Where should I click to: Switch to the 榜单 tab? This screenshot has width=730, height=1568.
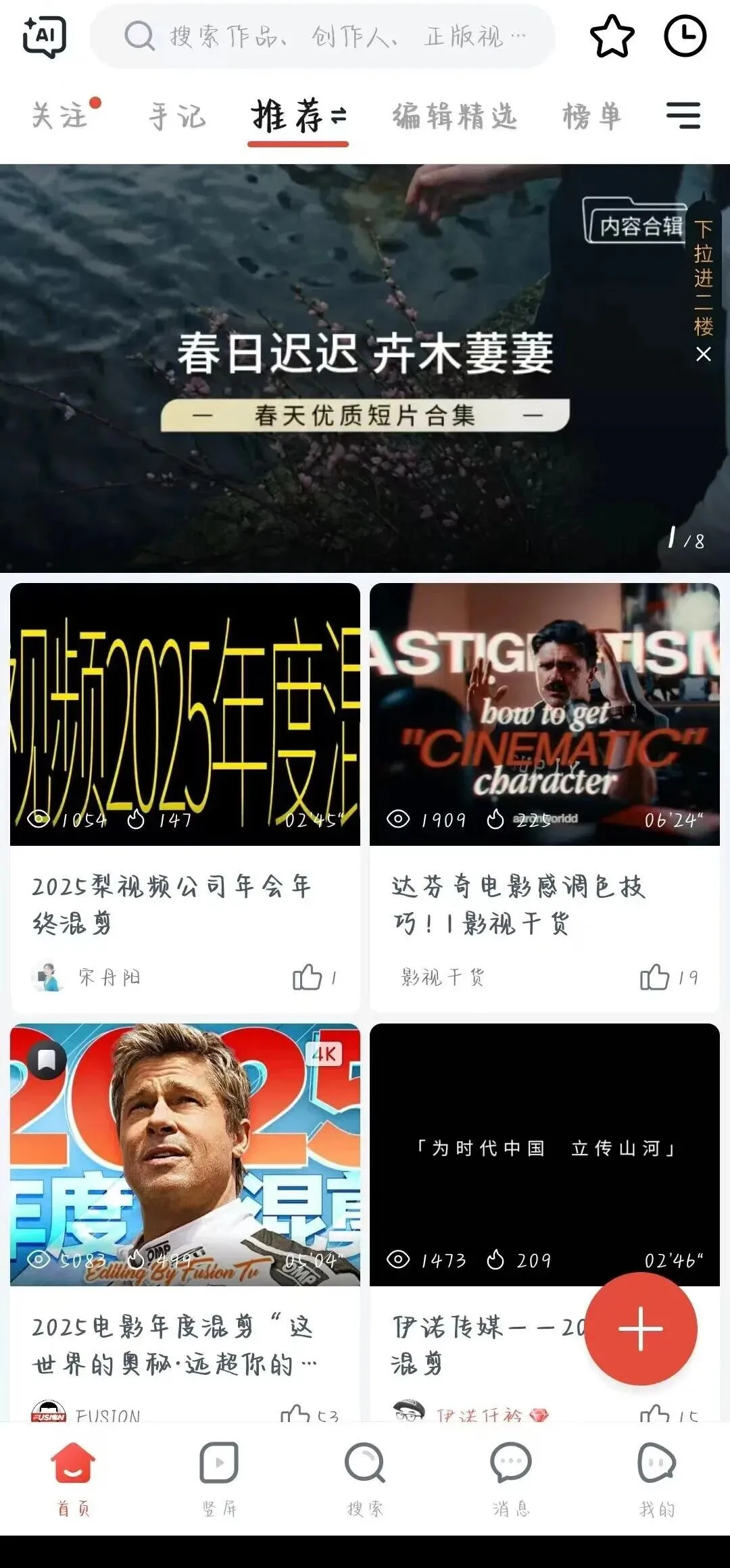point(591,116)
